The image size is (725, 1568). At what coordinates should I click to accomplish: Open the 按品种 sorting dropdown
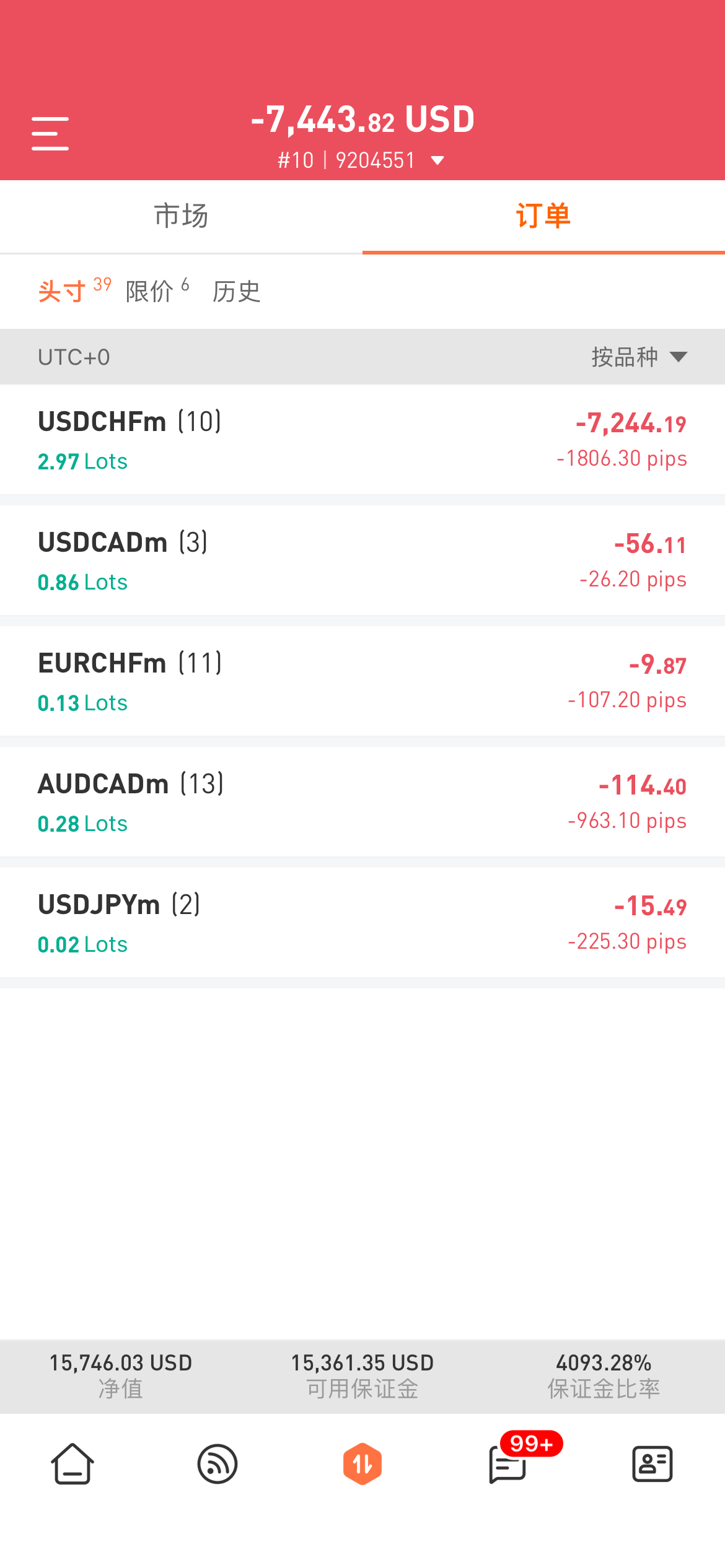click(639, 357)
